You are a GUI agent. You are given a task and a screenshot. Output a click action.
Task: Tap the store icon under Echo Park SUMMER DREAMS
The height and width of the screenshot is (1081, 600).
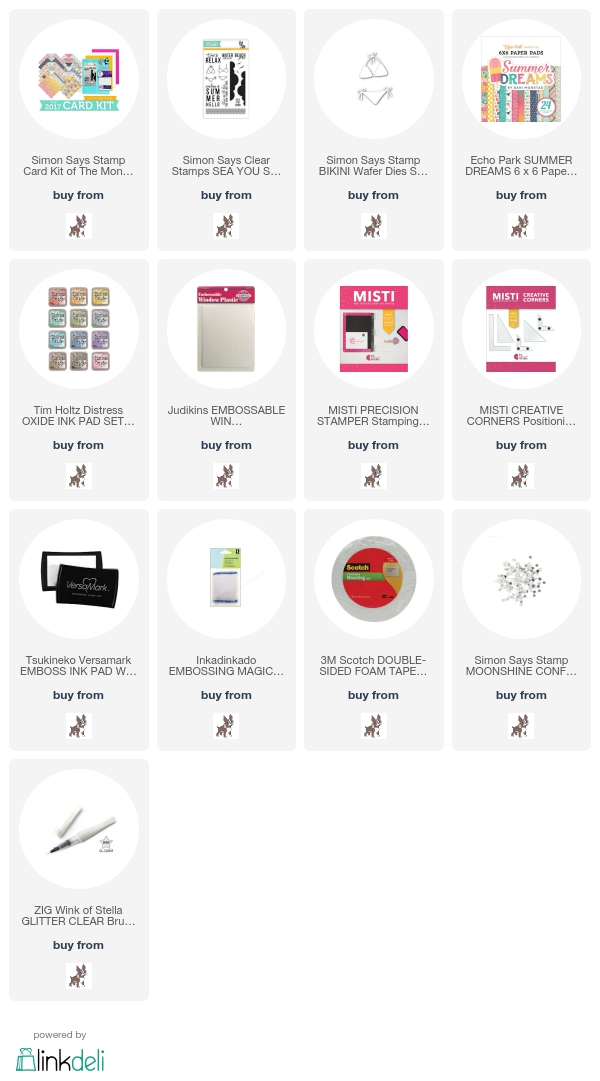[x=521, y=226]
